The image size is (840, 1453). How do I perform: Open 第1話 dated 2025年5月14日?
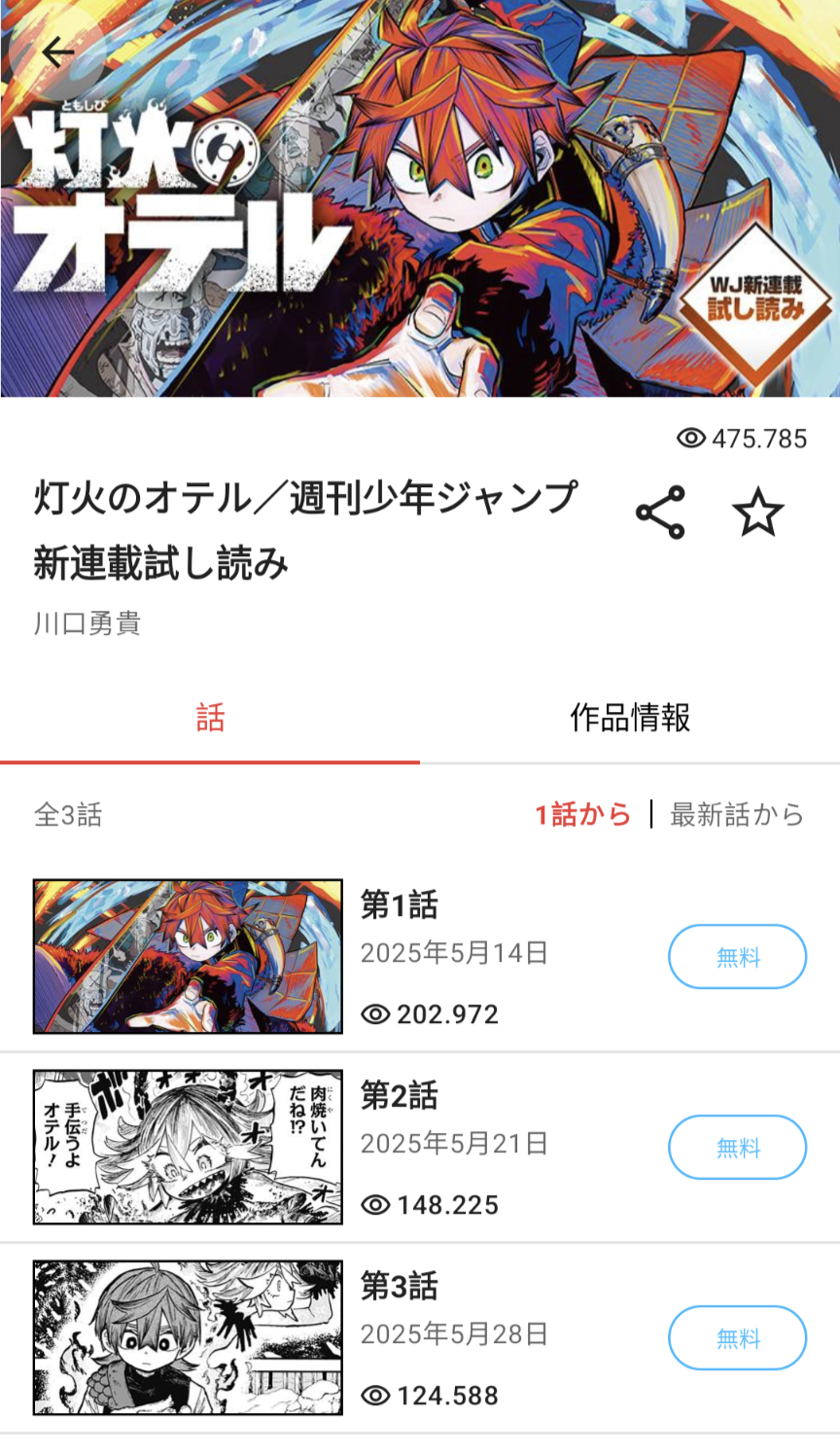pyautogui.click(x=420, y=956)
